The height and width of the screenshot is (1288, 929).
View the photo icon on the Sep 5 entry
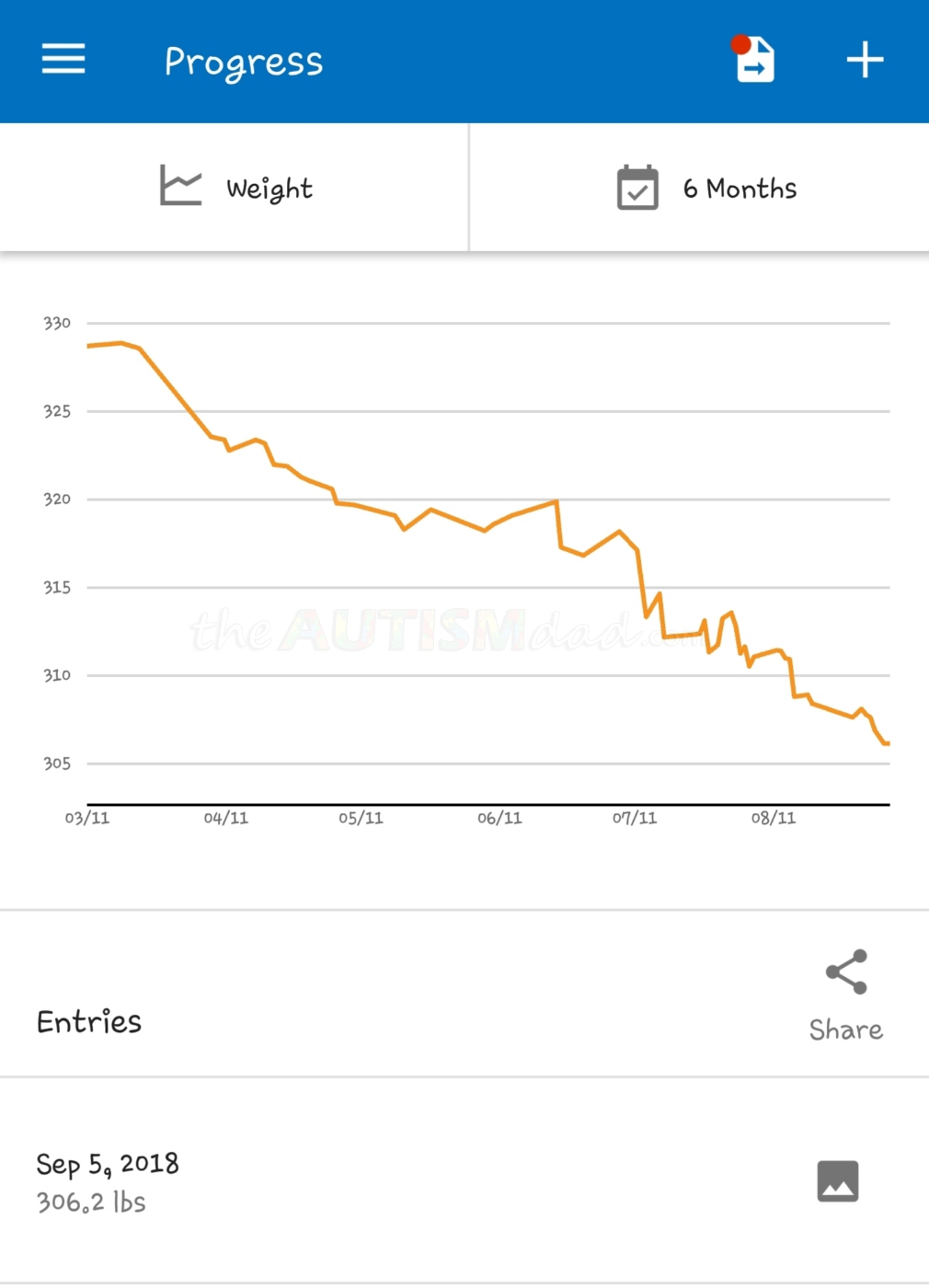tap(837, 1180)
